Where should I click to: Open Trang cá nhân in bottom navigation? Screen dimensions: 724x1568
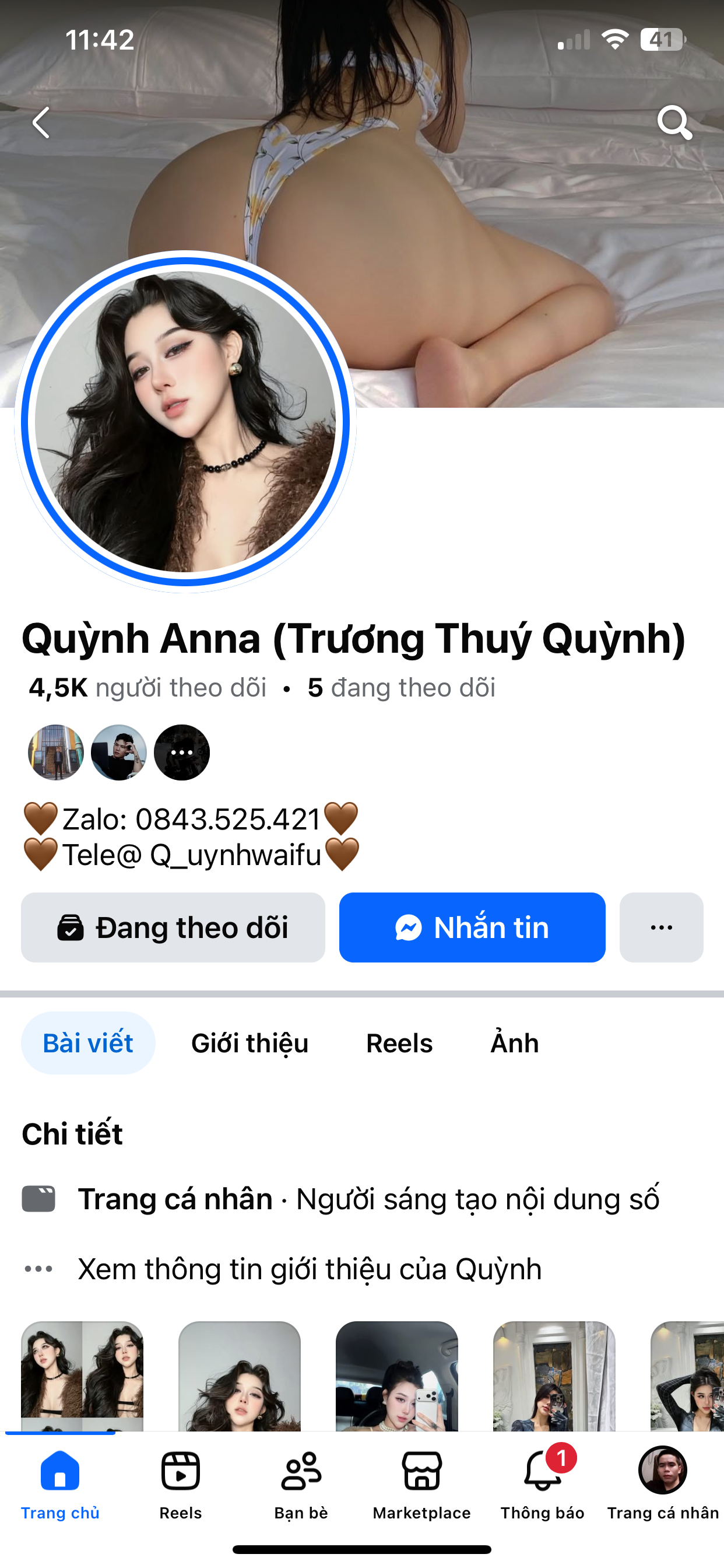coord(663,1483)
